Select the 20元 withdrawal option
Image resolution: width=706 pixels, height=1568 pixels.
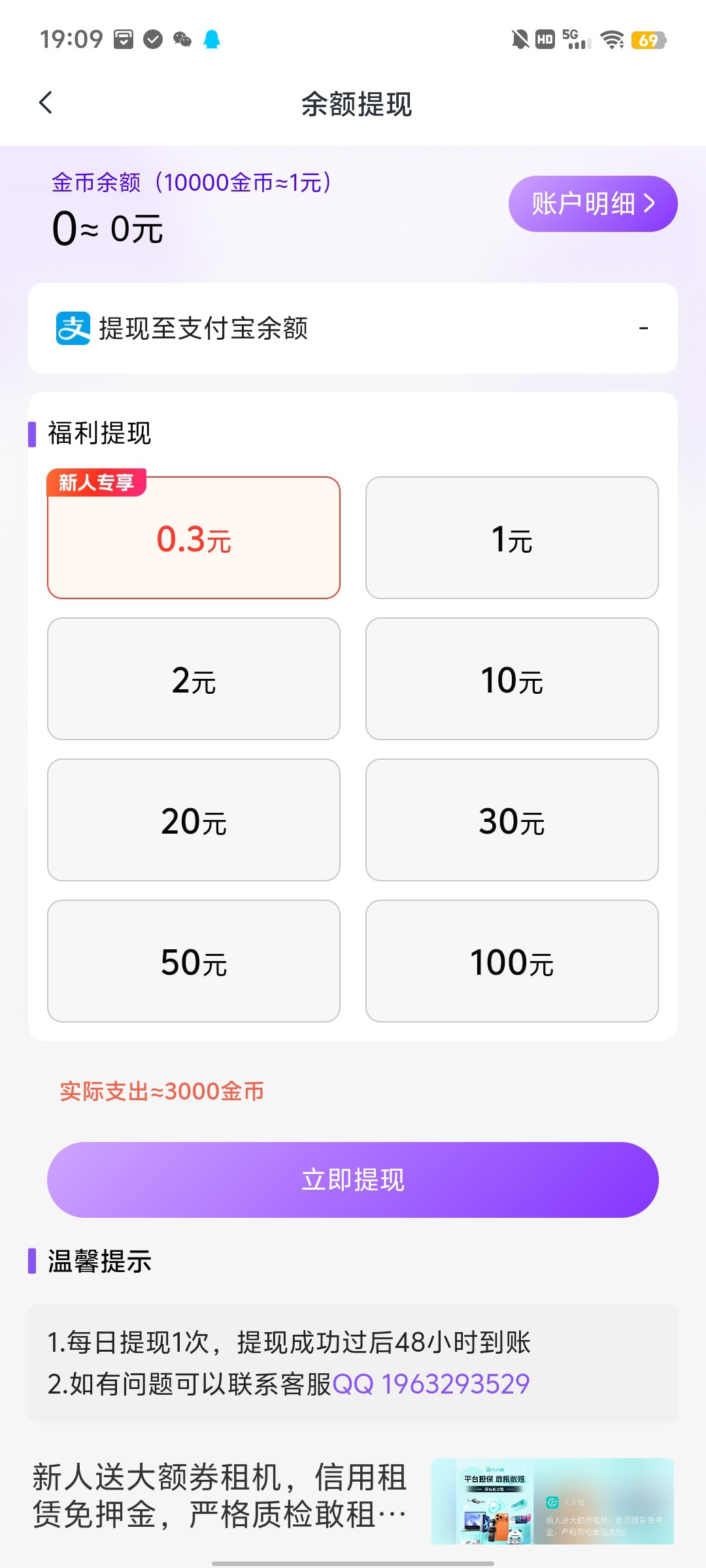coord(193,821)
